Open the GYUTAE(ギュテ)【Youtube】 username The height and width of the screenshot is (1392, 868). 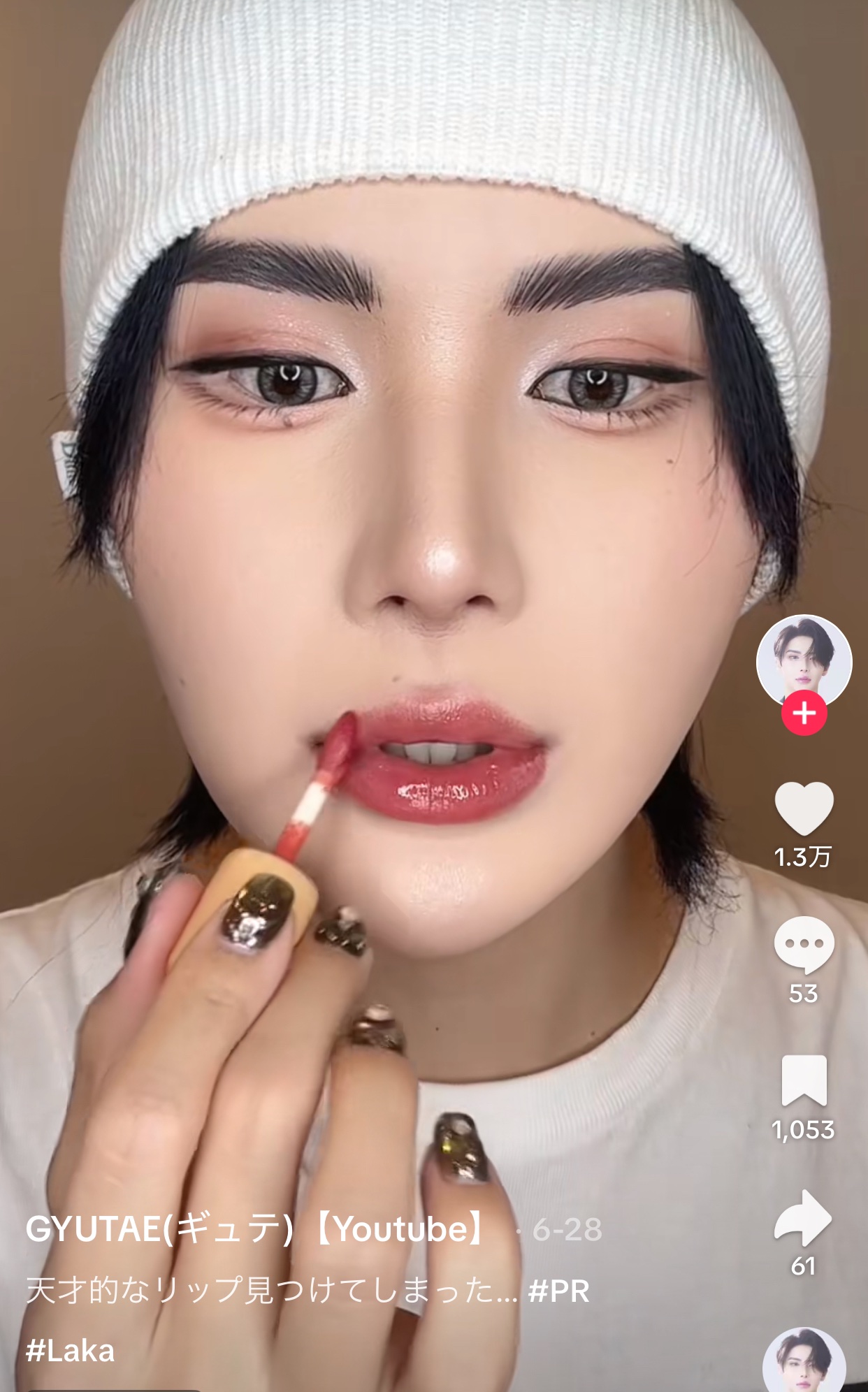256,1229
